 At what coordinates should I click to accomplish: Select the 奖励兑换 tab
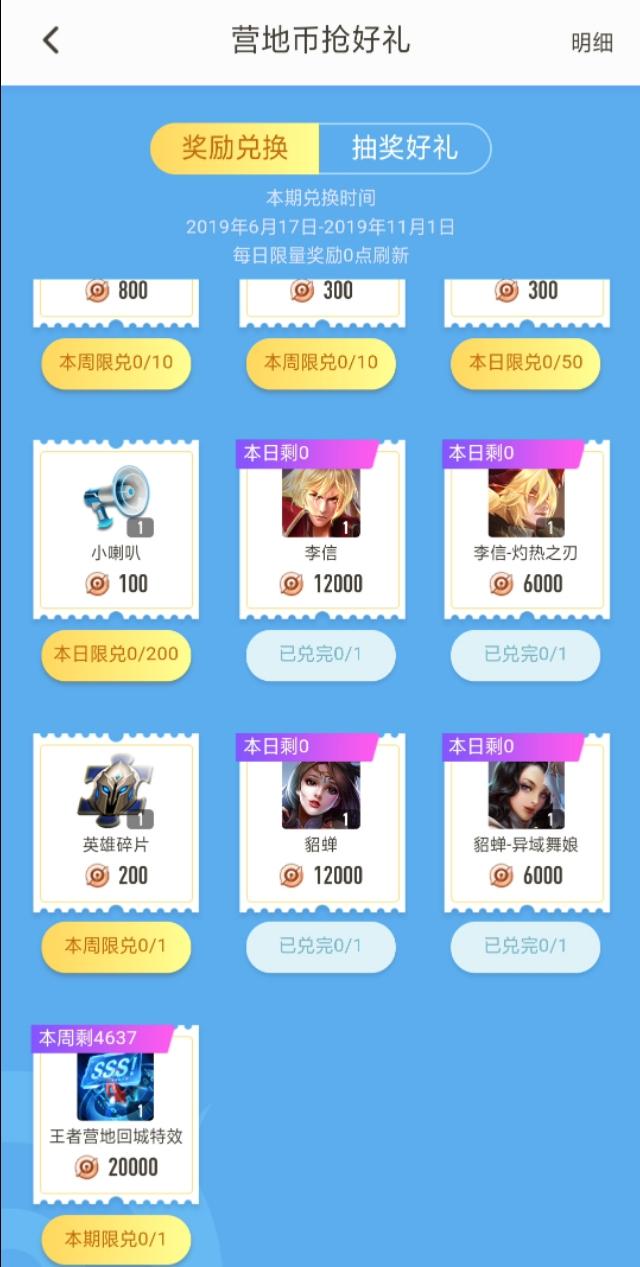[235, 149]
